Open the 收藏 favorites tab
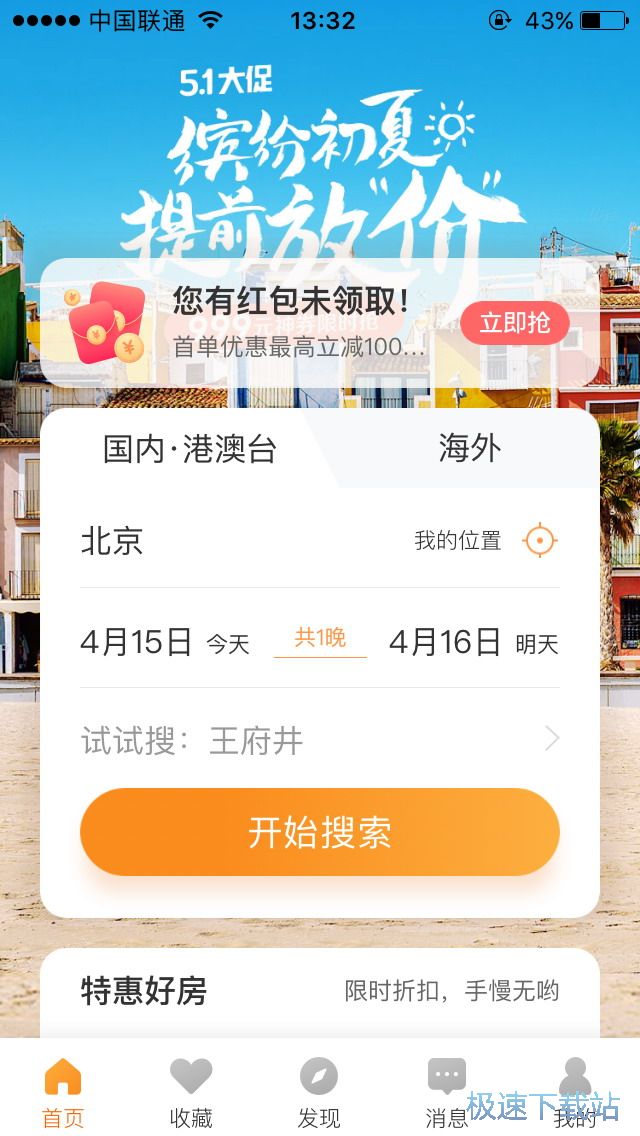This screenshot has height=1136, width=640. [191, 1092]
